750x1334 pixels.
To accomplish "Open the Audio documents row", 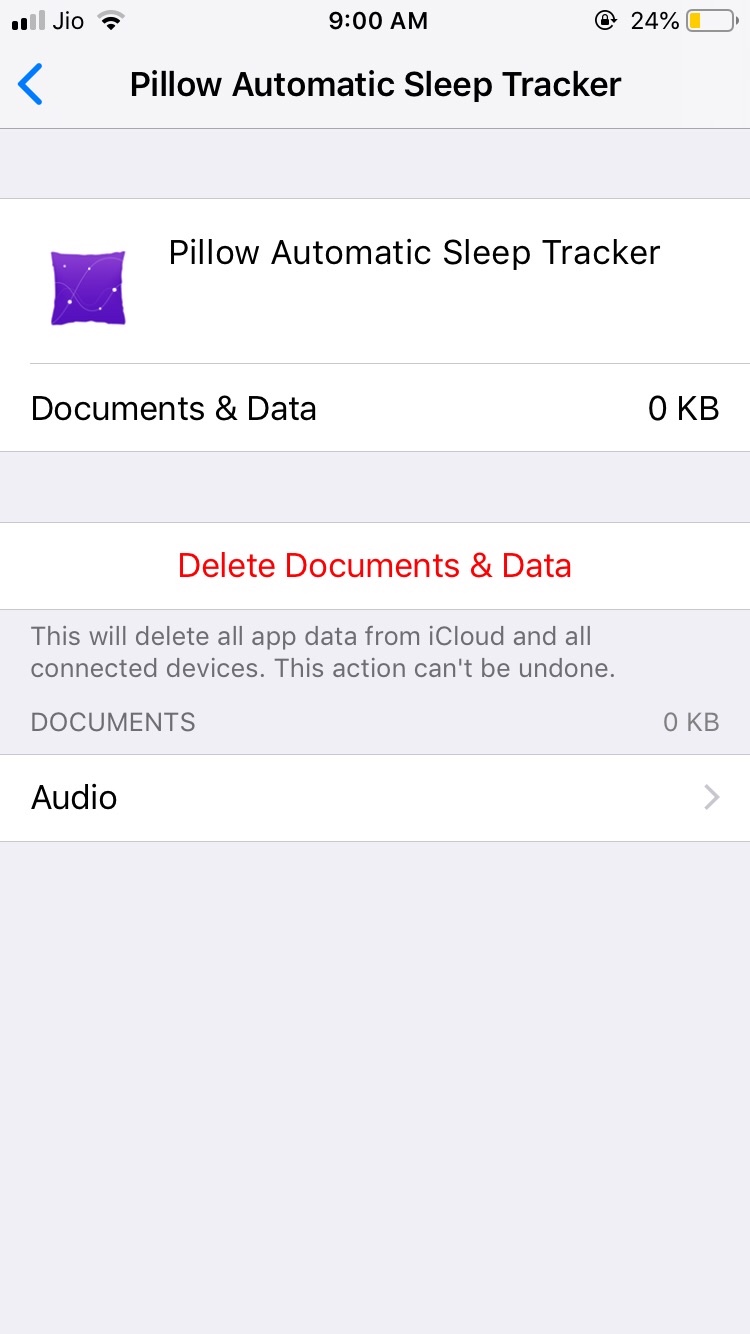I will [375, 798].
